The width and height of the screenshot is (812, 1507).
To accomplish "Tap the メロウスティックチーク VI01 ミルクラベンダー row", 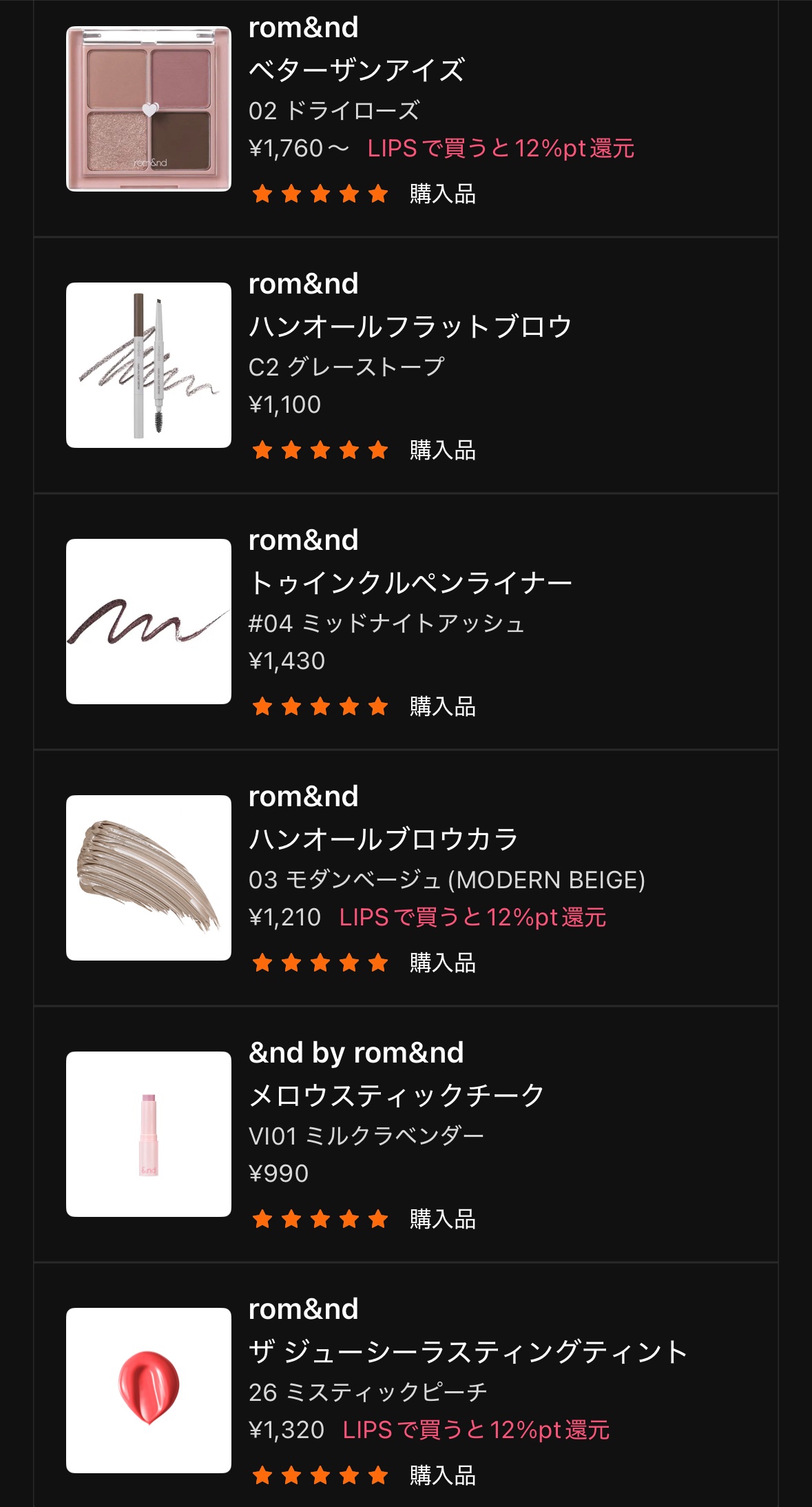I will pos(396,1096).
